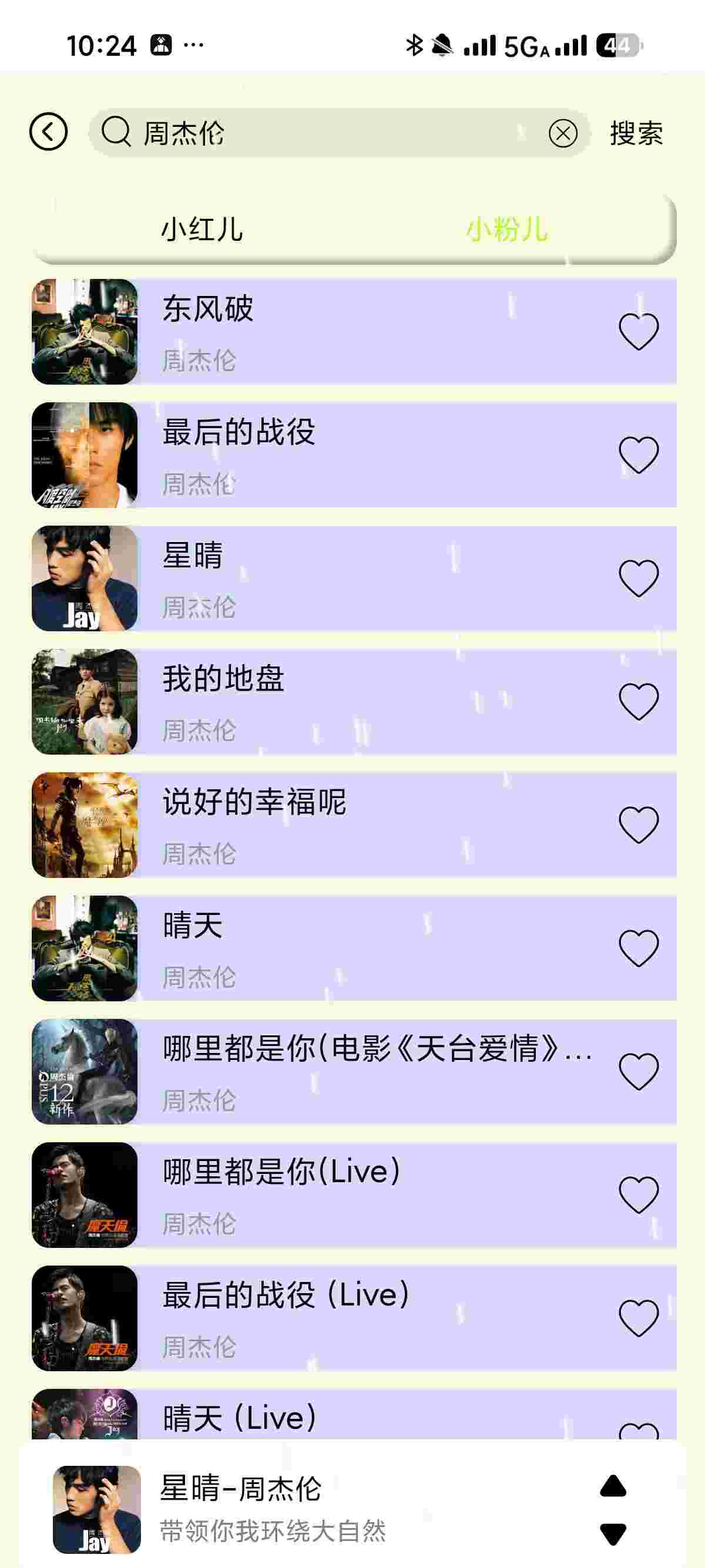Open the song 说好的幸福呢
705x1568 pixels.
[365, 825]
